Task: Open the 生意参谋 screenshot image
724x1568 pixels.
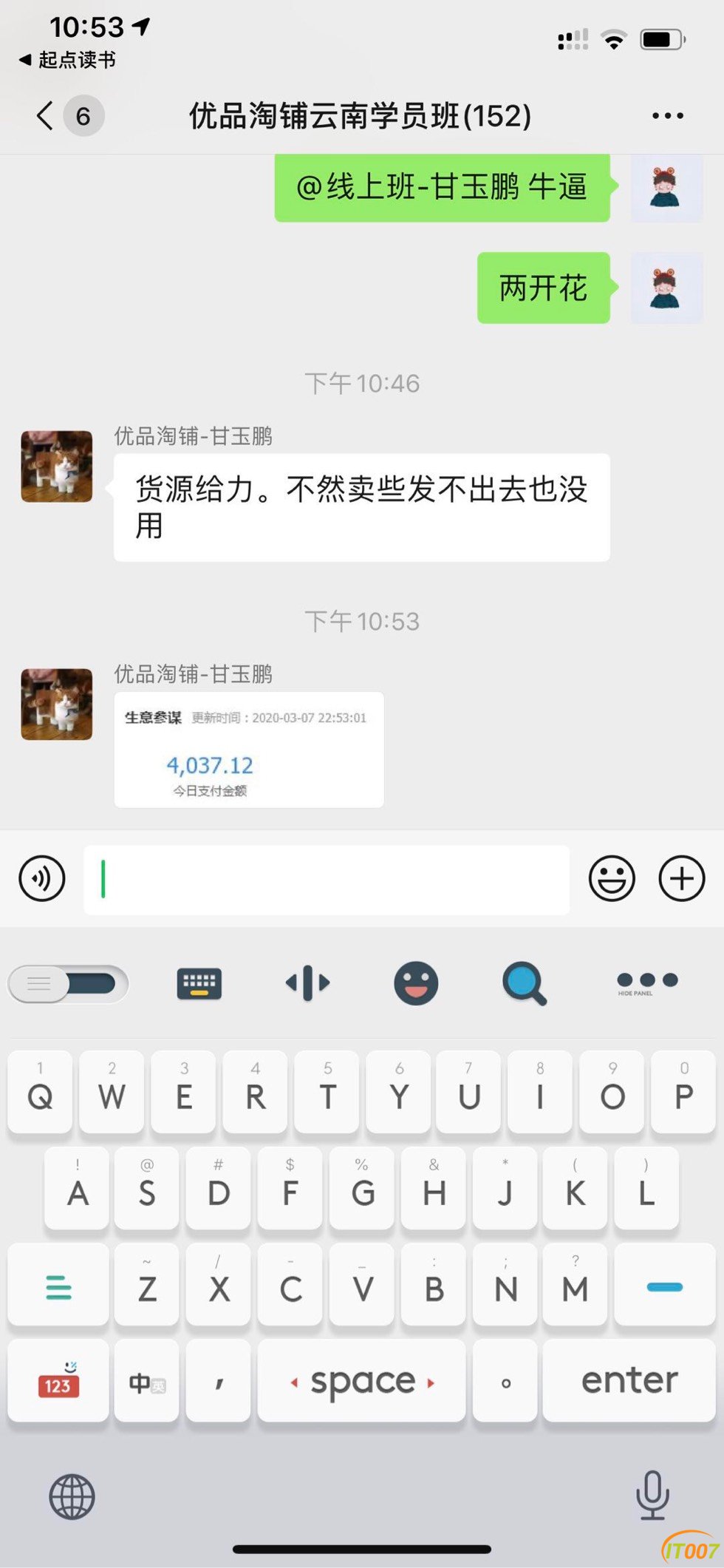Action: [x=248, y=750]
